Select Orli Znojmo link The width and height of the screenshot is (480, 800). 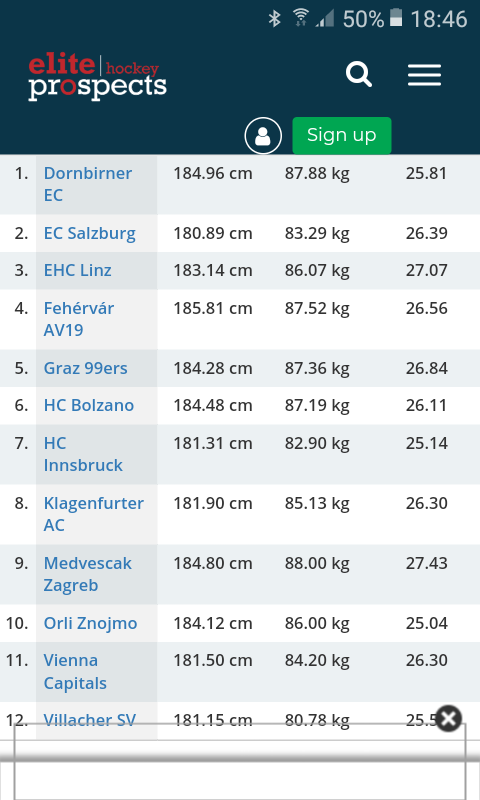coord(90,623)
